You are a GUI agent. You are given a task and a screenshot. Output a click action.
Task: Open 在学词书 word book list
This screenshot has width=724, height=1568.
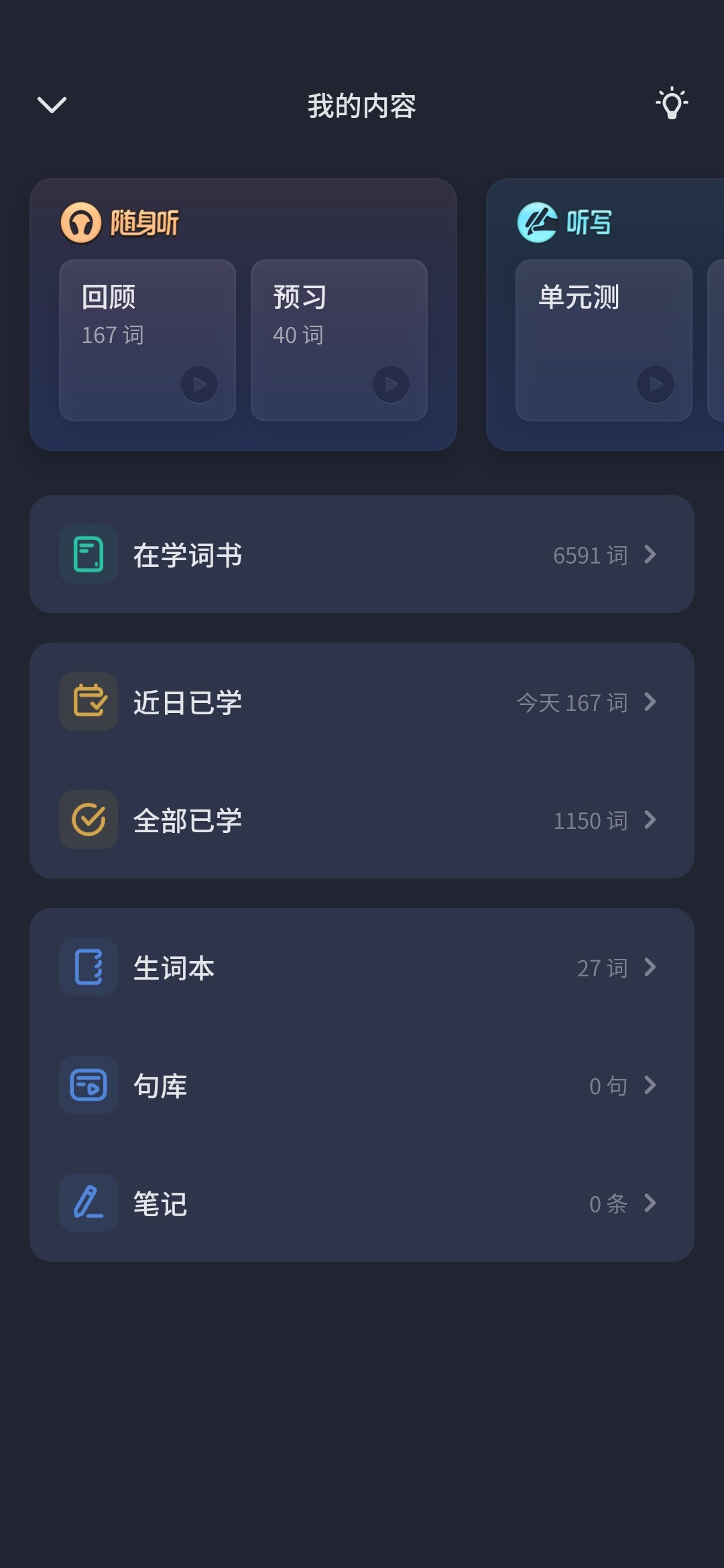(x=362, y=554)
